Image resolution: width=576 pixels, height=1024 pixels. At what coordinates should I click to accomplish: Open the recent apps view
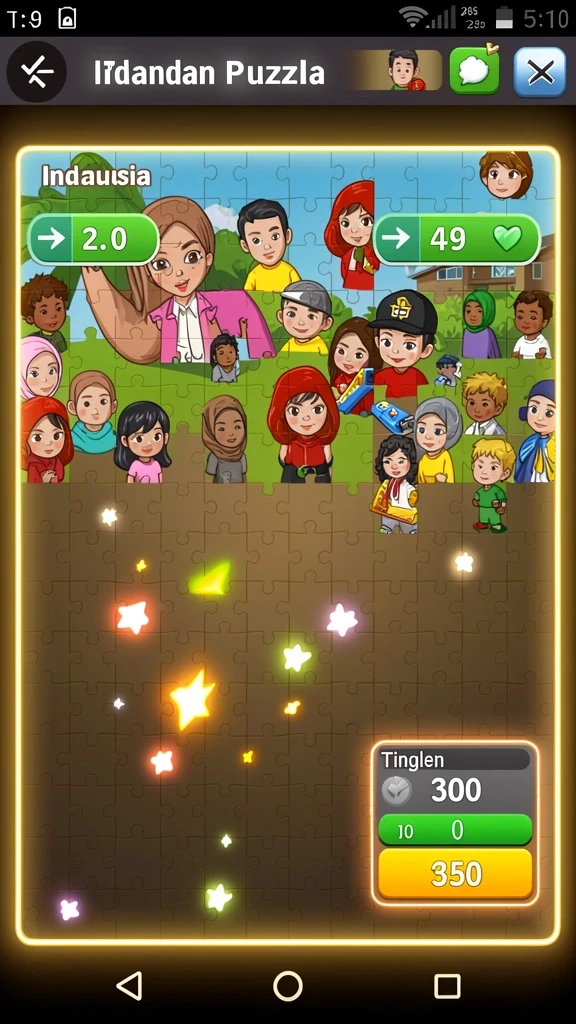447,985
